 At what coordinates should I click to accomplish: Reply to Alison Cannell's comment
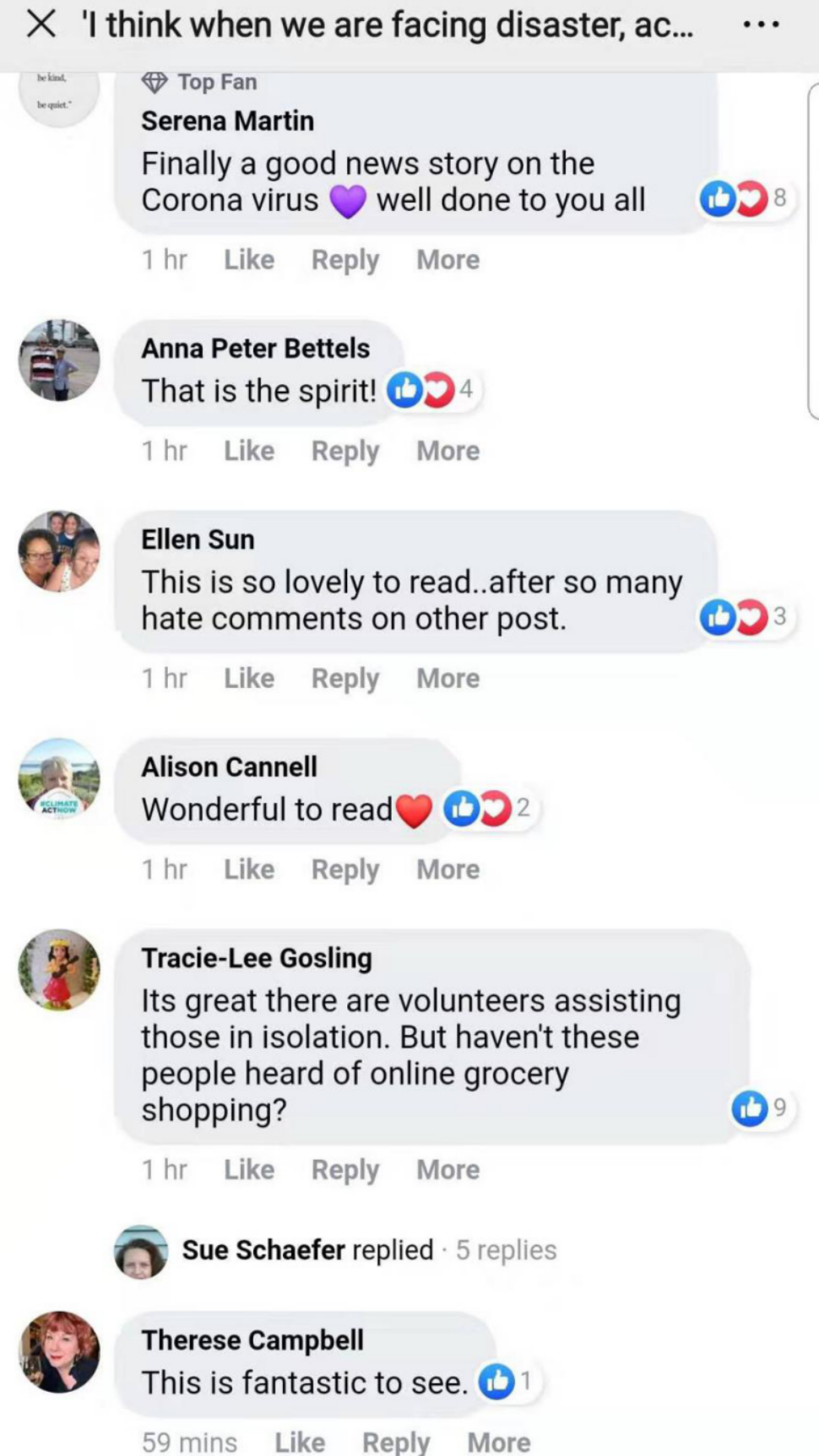[345, 869]
